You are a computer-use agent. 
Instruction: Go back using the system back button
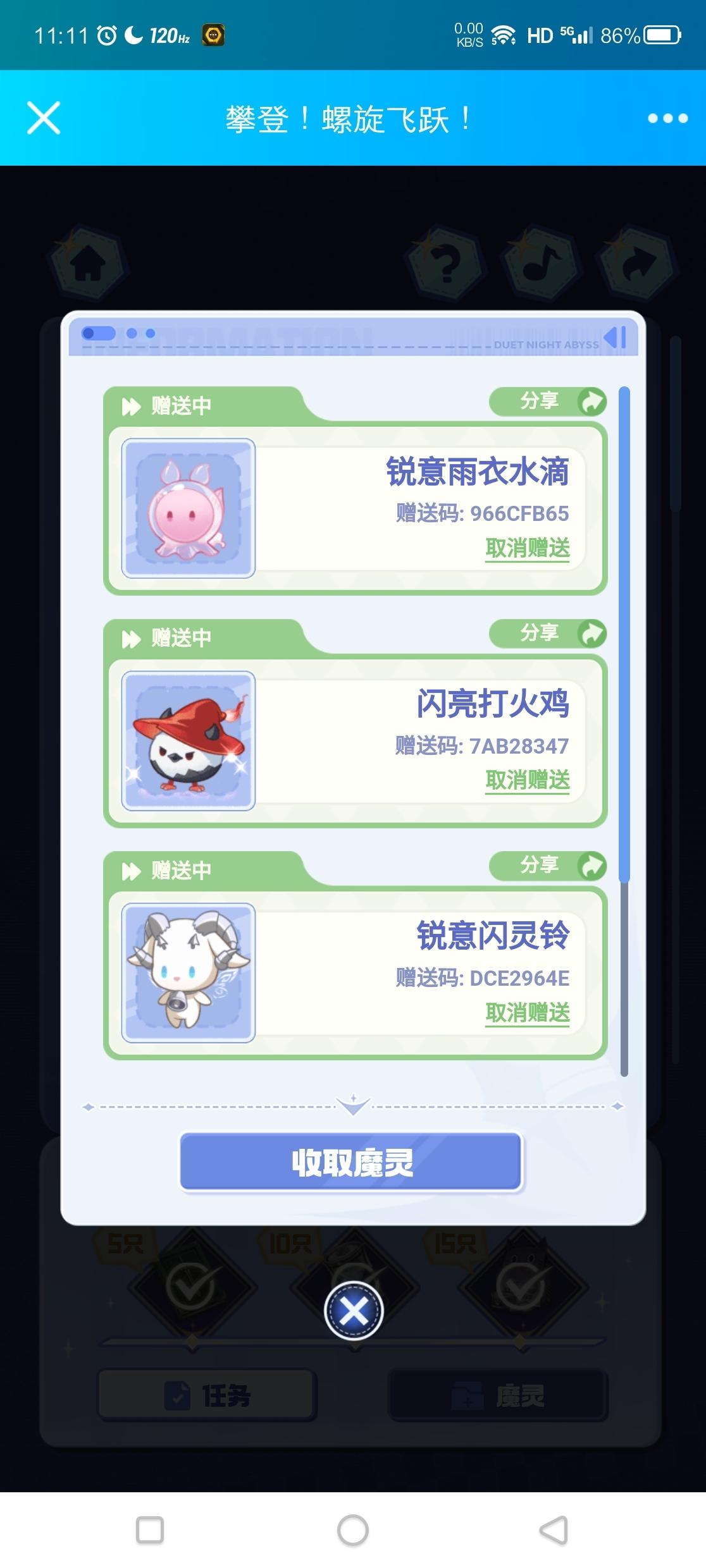point(554,1531)
